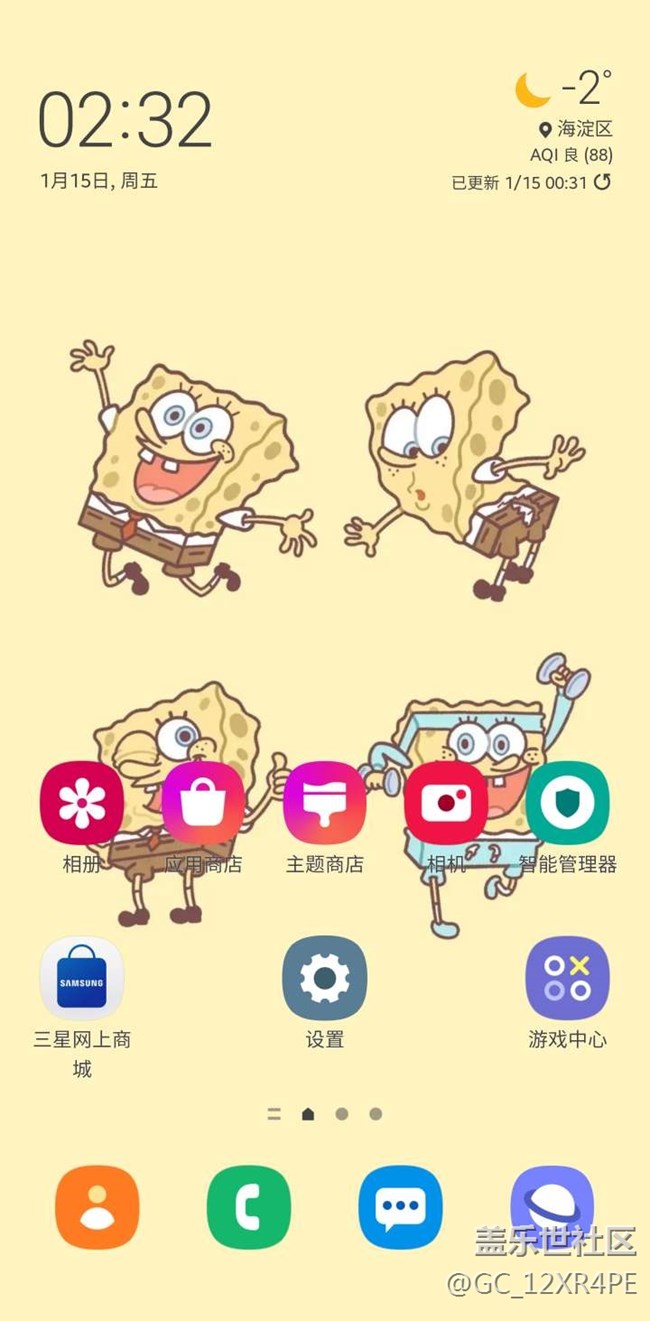Open 设置 settings

(x=324, y=978)
